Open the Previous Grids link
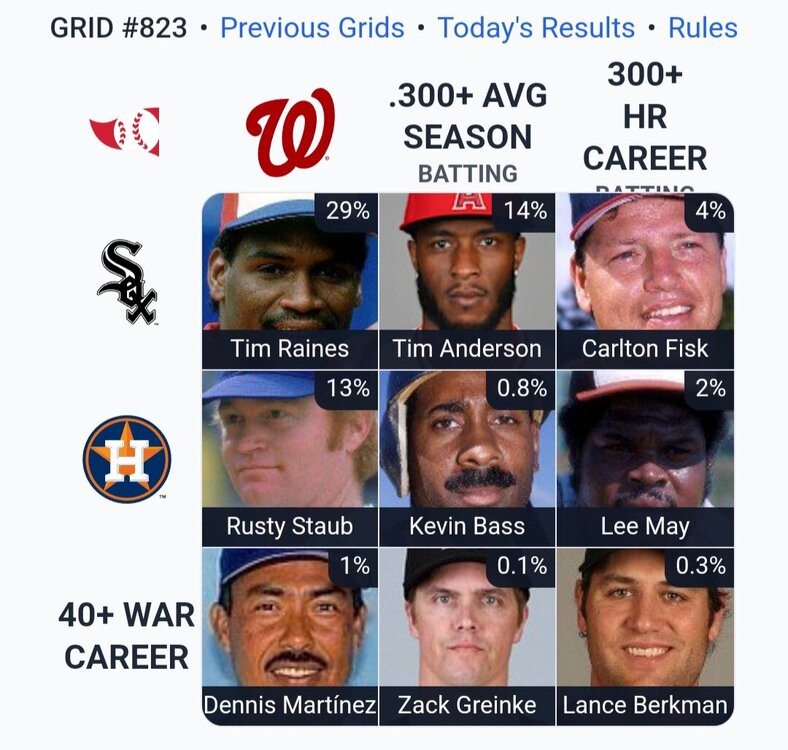This screenshot has width=788, height=750. pyautogui.click(x=312, y=27)
